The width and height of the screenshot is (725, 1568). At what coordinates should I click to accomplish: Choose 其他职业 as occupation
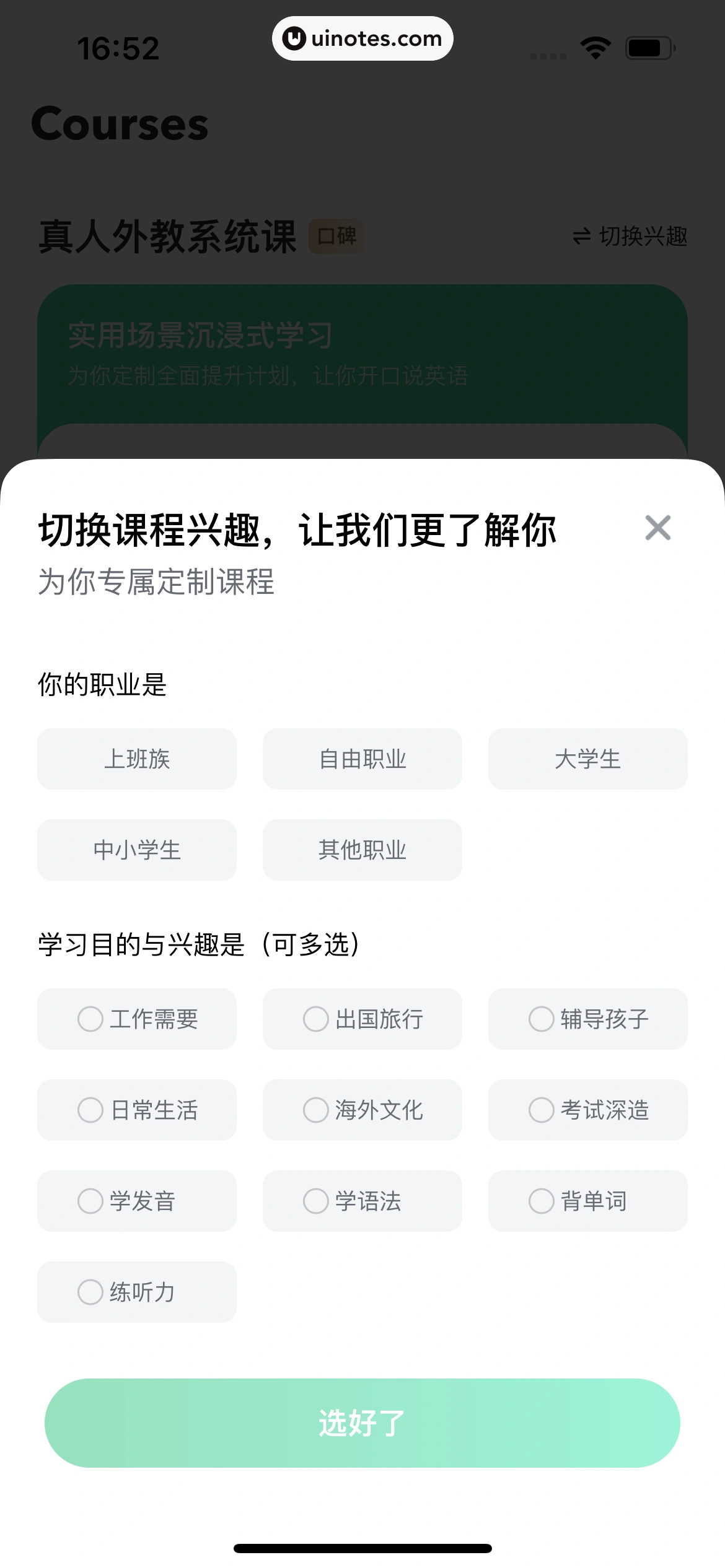[362, 850]
